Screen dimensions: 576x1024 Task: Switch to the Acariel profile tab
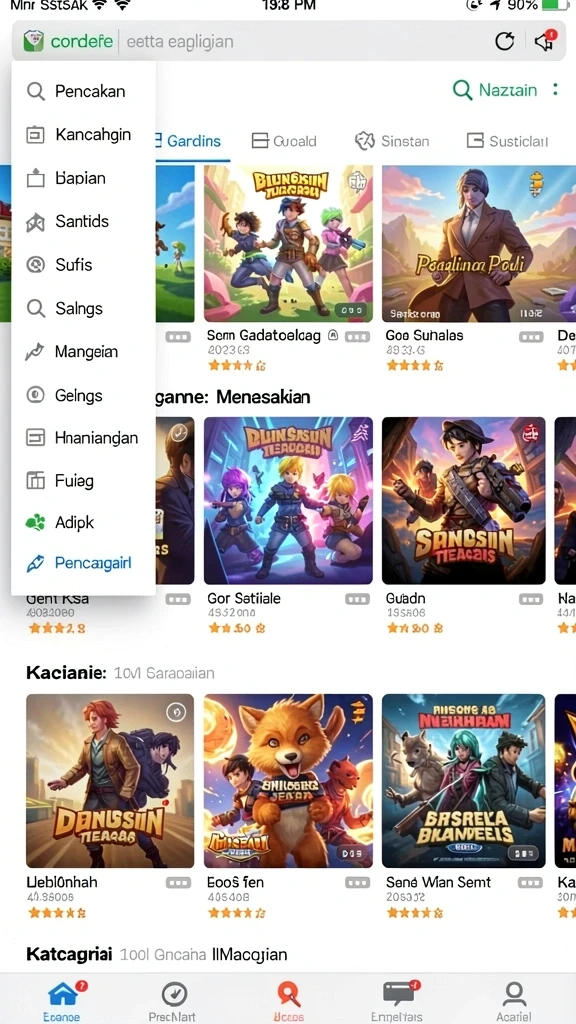(x=513, y=1002)
